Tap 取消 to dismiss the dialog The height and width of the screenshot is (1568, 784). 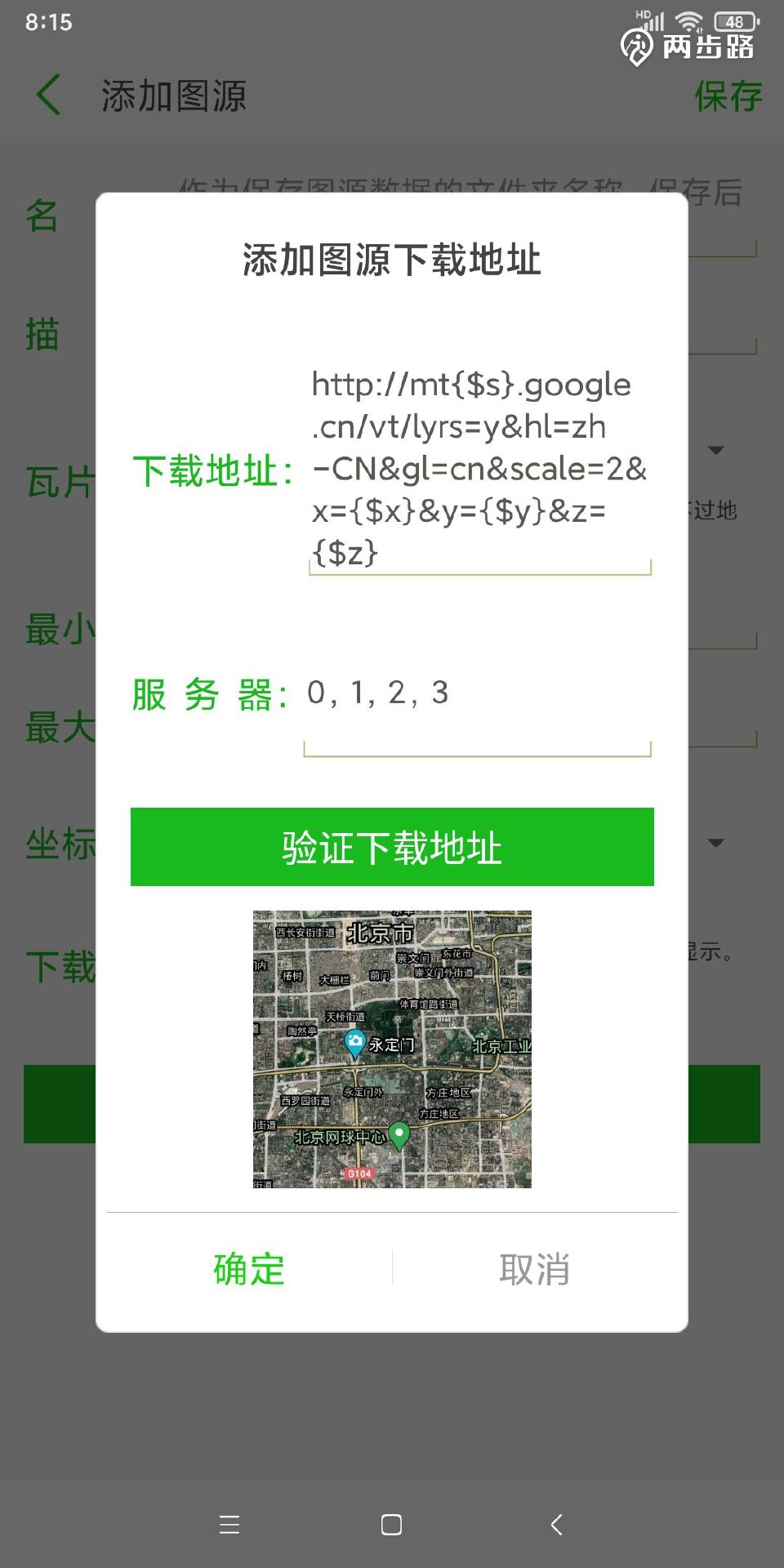535,1268
